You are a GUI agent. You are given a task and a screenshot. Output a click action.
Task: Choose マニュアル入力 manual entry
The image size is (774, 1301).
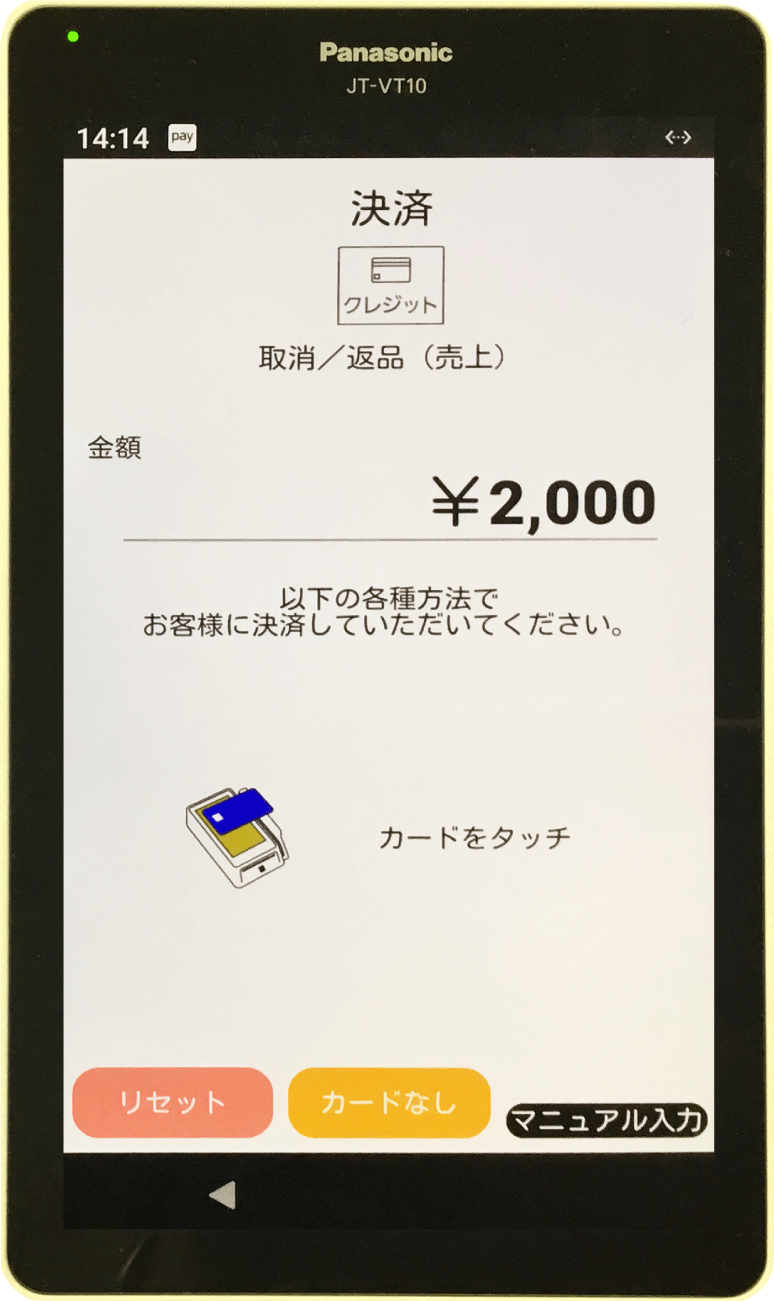(607, 1121)
